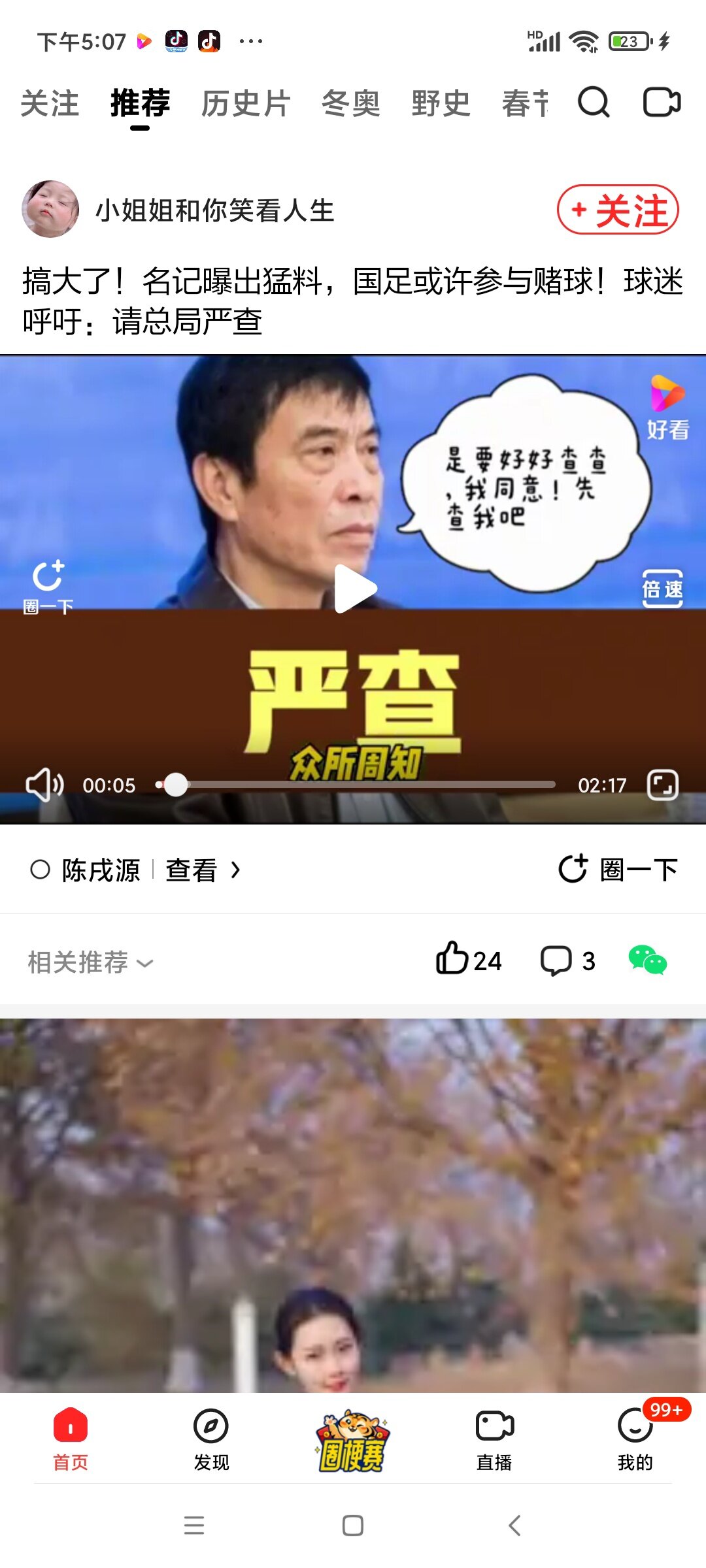The height and width of the screenshot is (1568, 706).
Task: Open the search icon in the top bar
Action: coord(594,103)
